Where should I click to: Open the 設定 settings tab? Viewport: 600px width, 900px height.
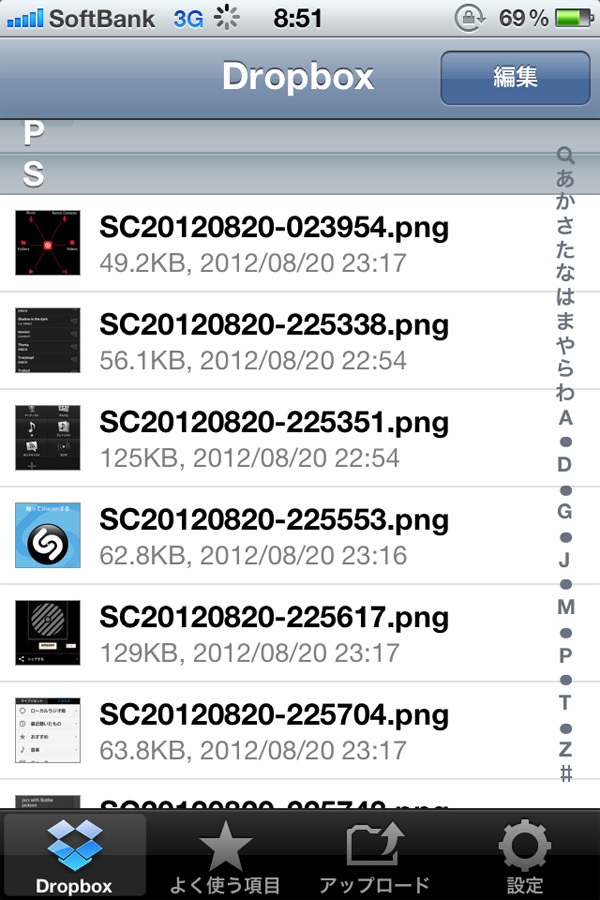pos(524,855)
